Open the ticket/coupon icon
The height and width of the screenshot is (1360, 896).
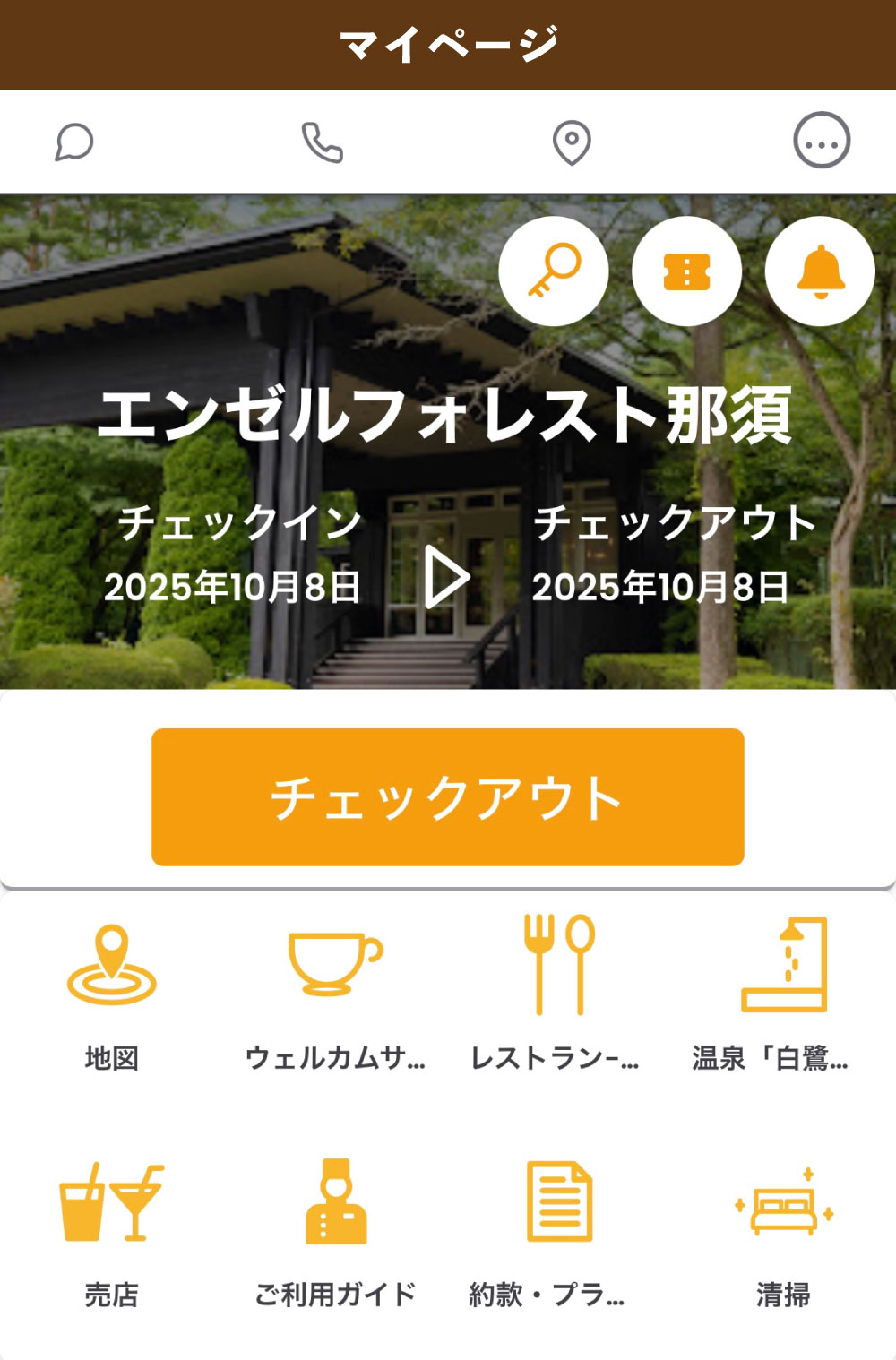click(x=688, y=271)
